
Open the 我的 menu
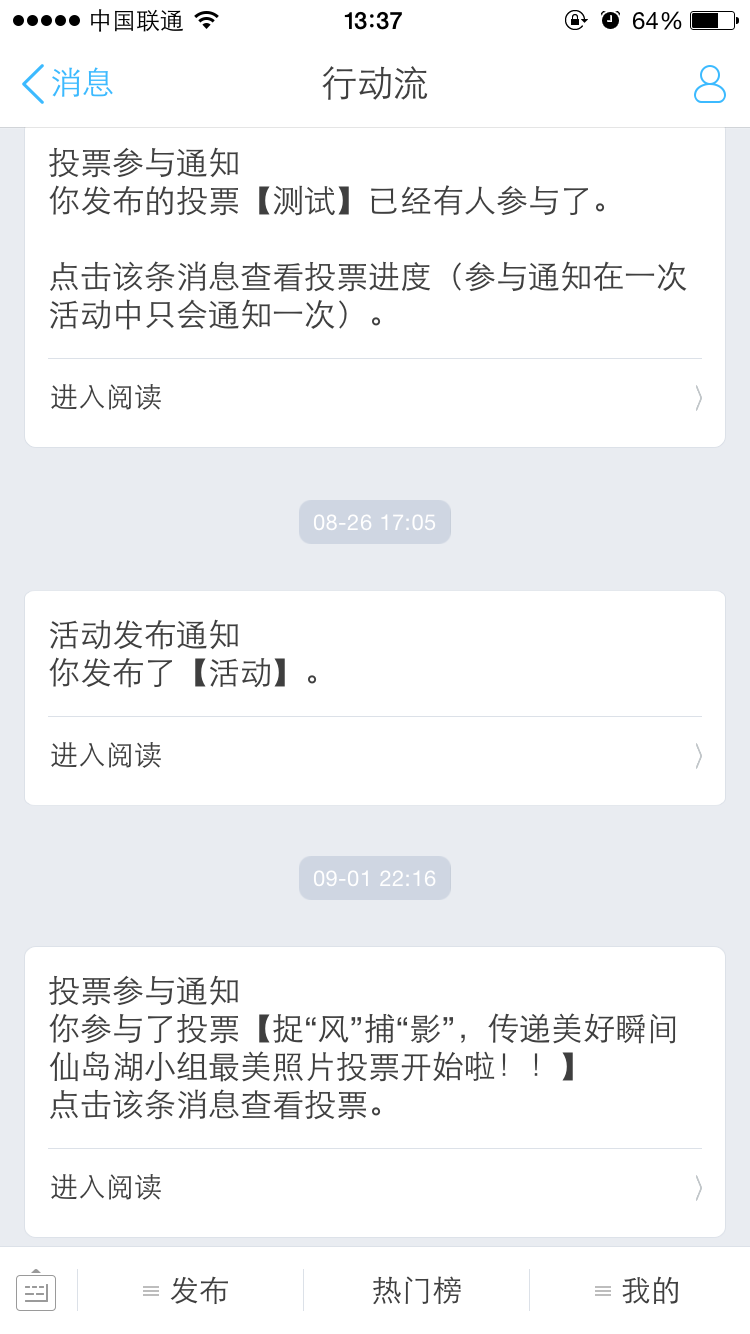(640, 1291)
